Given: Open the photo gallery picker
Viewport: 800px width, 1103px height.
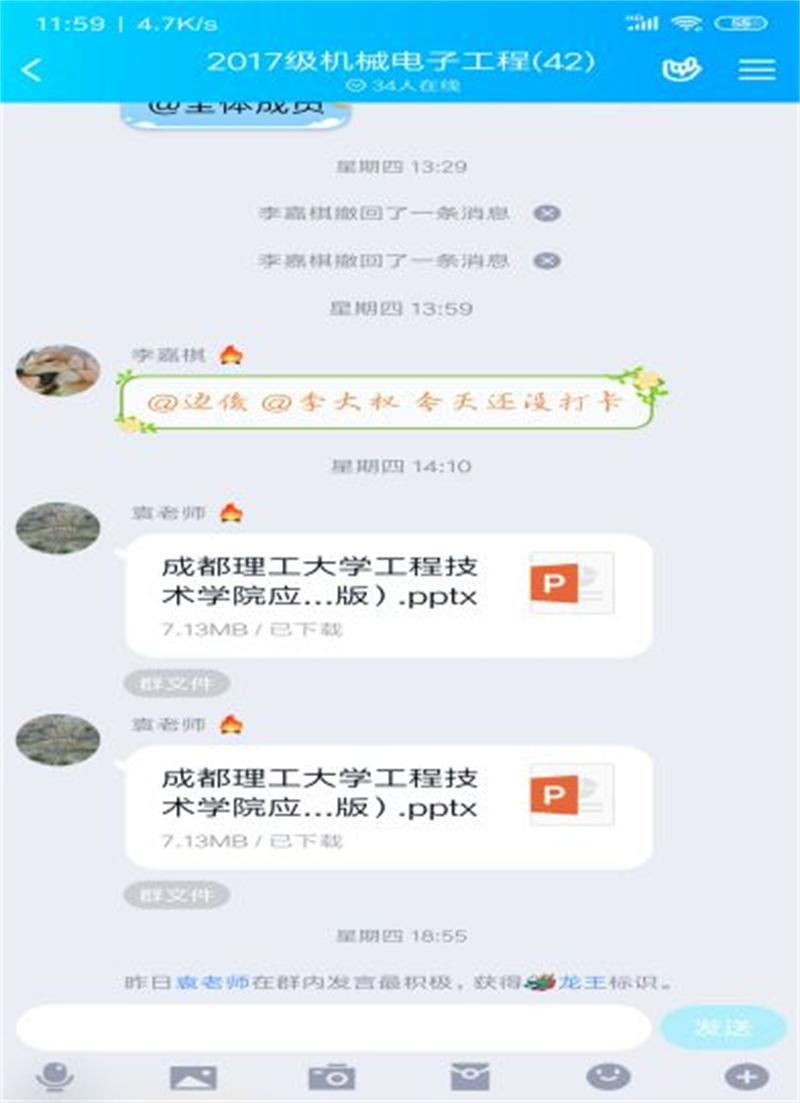Looking at the screenshot, I should click(193, 1077).
